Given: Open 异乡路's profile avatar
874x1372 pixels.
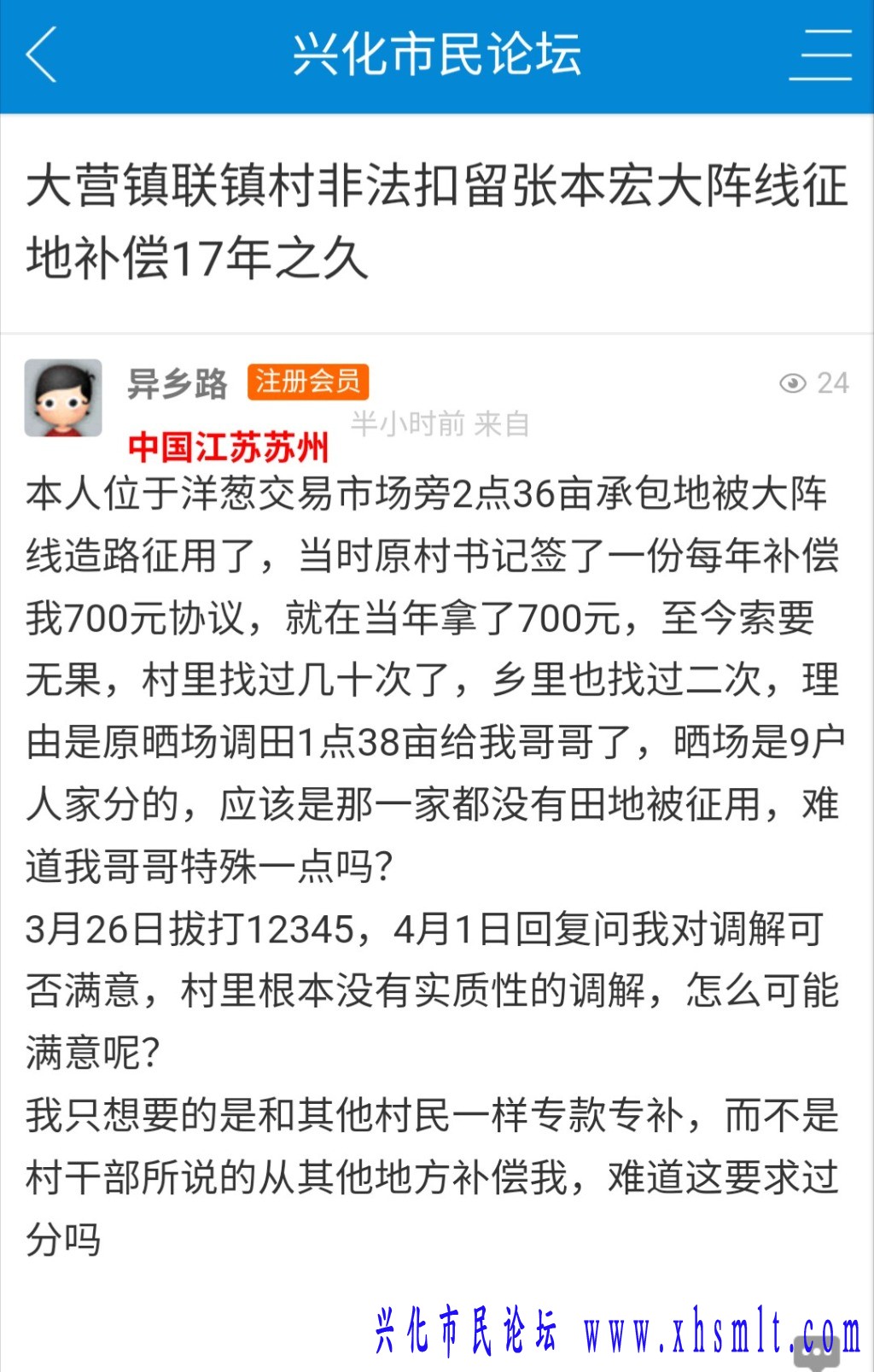Looking at the screenshot, I should 63,398.
